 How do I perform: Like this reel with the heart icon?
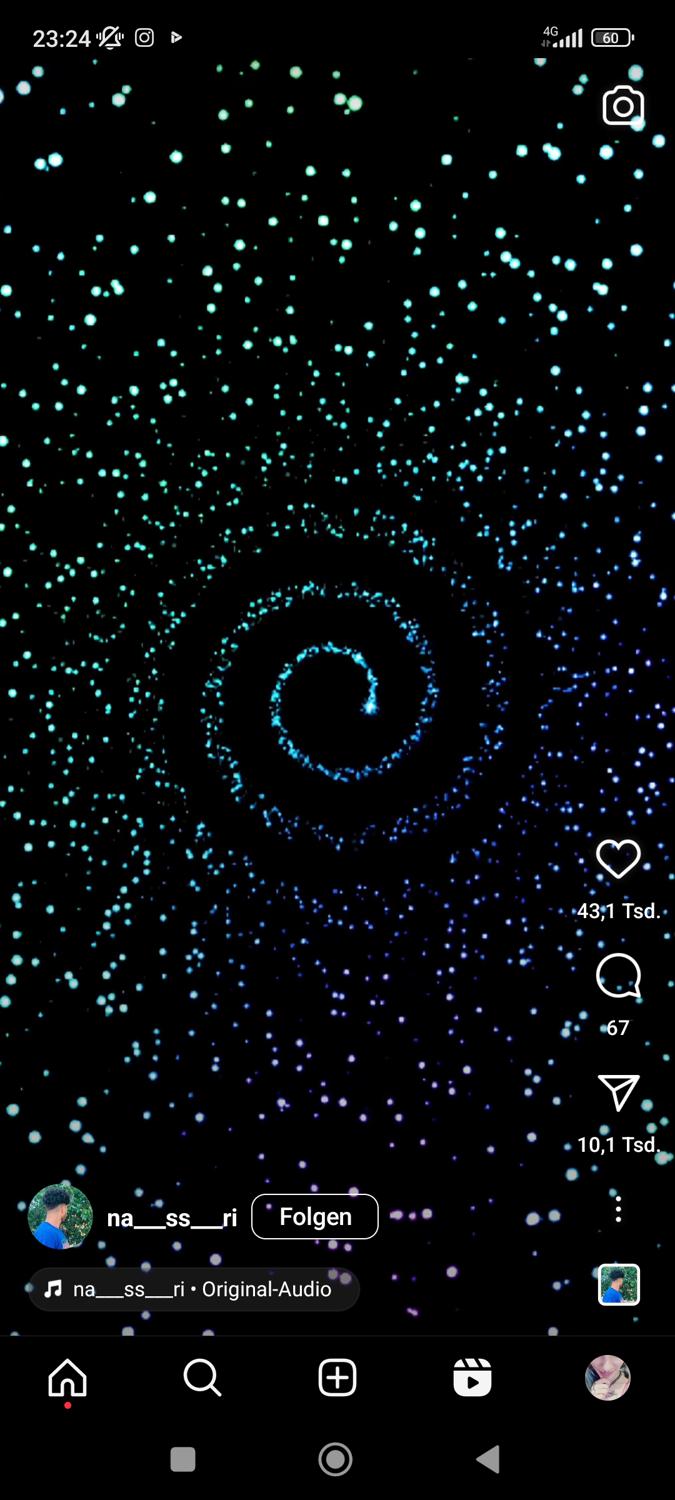[618, 859]
